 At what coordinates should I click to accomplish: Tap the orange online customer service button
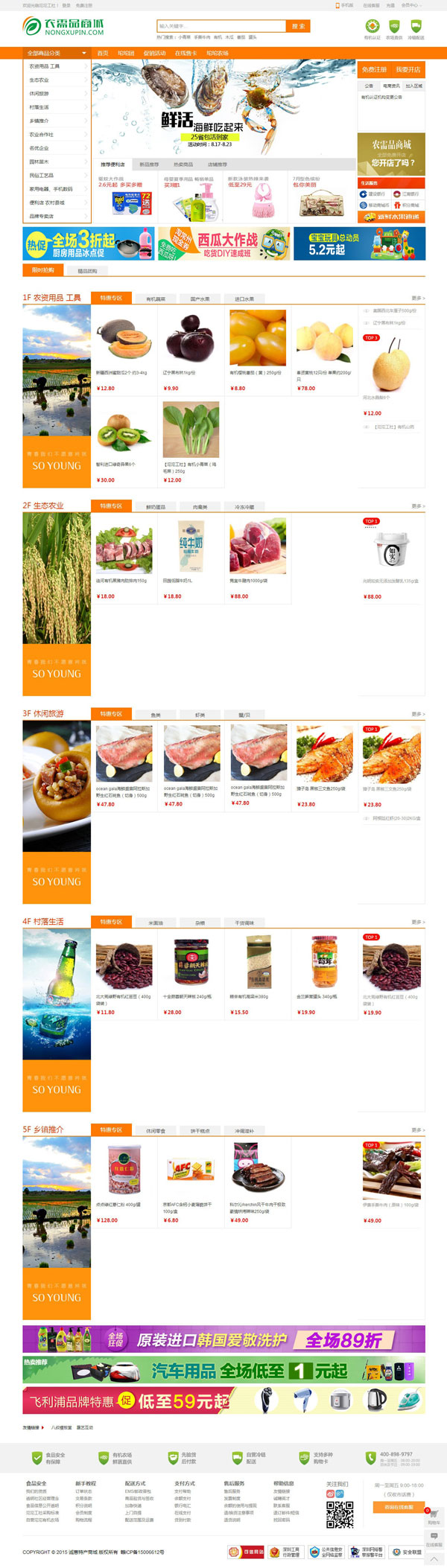(x=398, y=1507)
